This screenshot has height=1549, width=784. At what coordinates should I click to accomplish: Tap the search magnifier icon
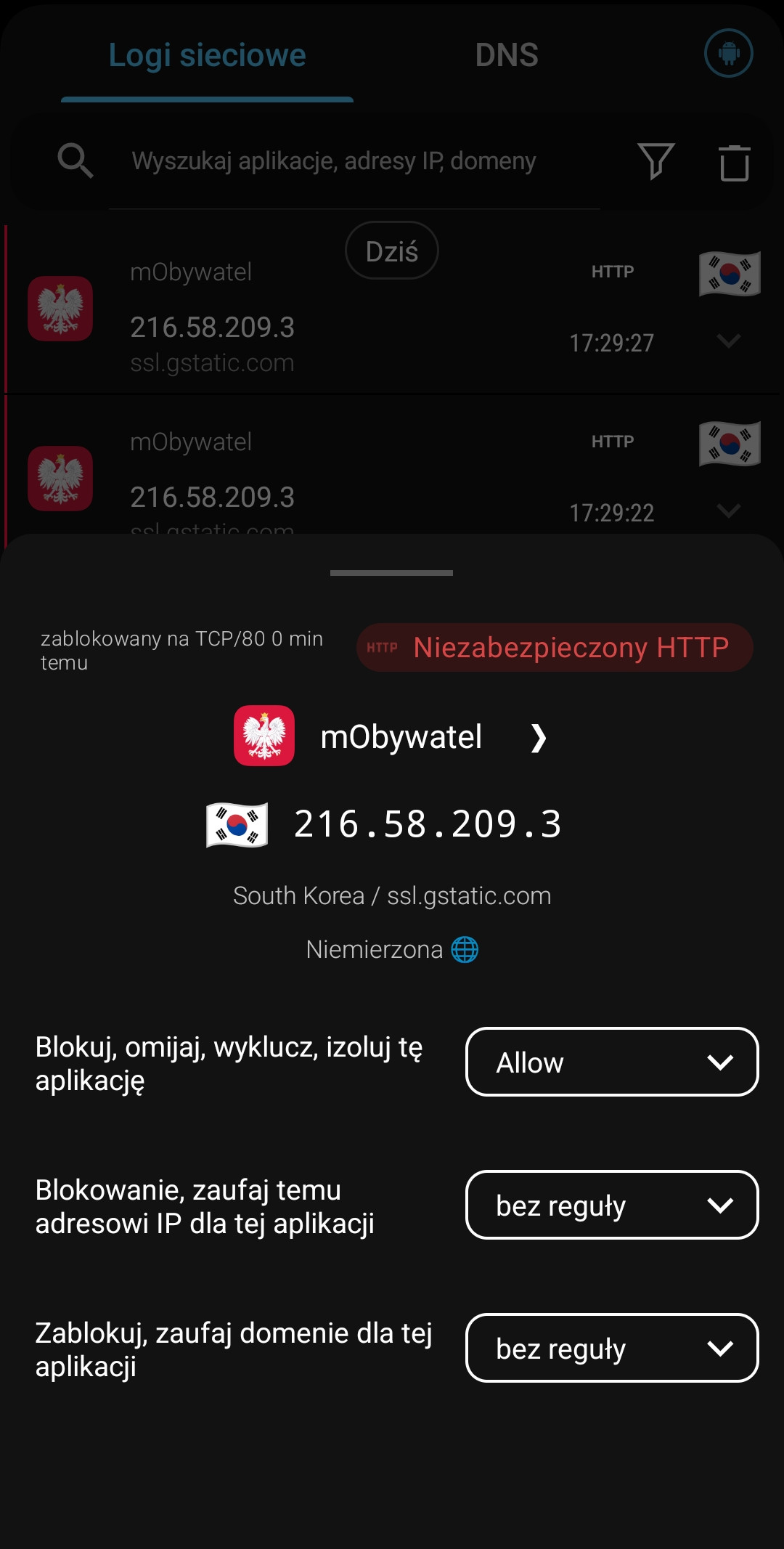pos(75,160)
